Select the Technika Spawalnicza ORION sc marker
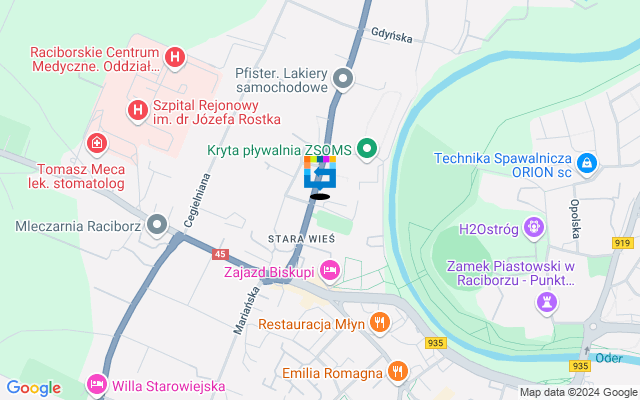 [587, 163]
